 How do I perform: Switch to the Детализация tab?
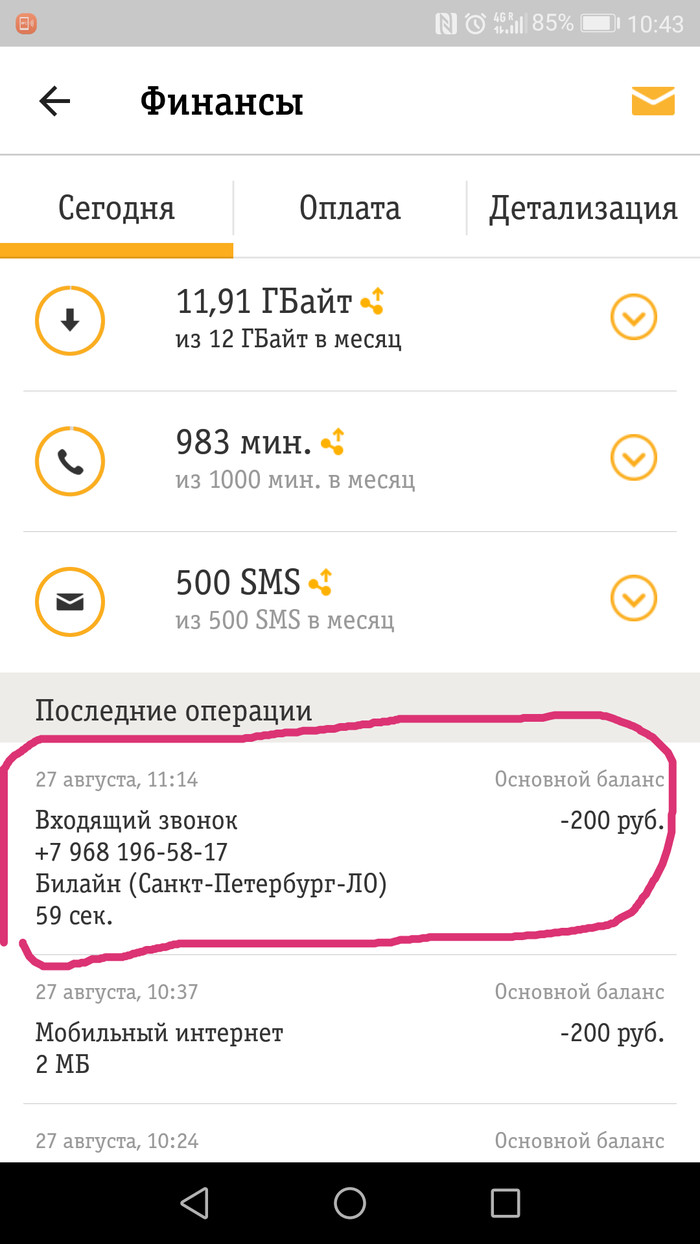(x=583, y=208)
